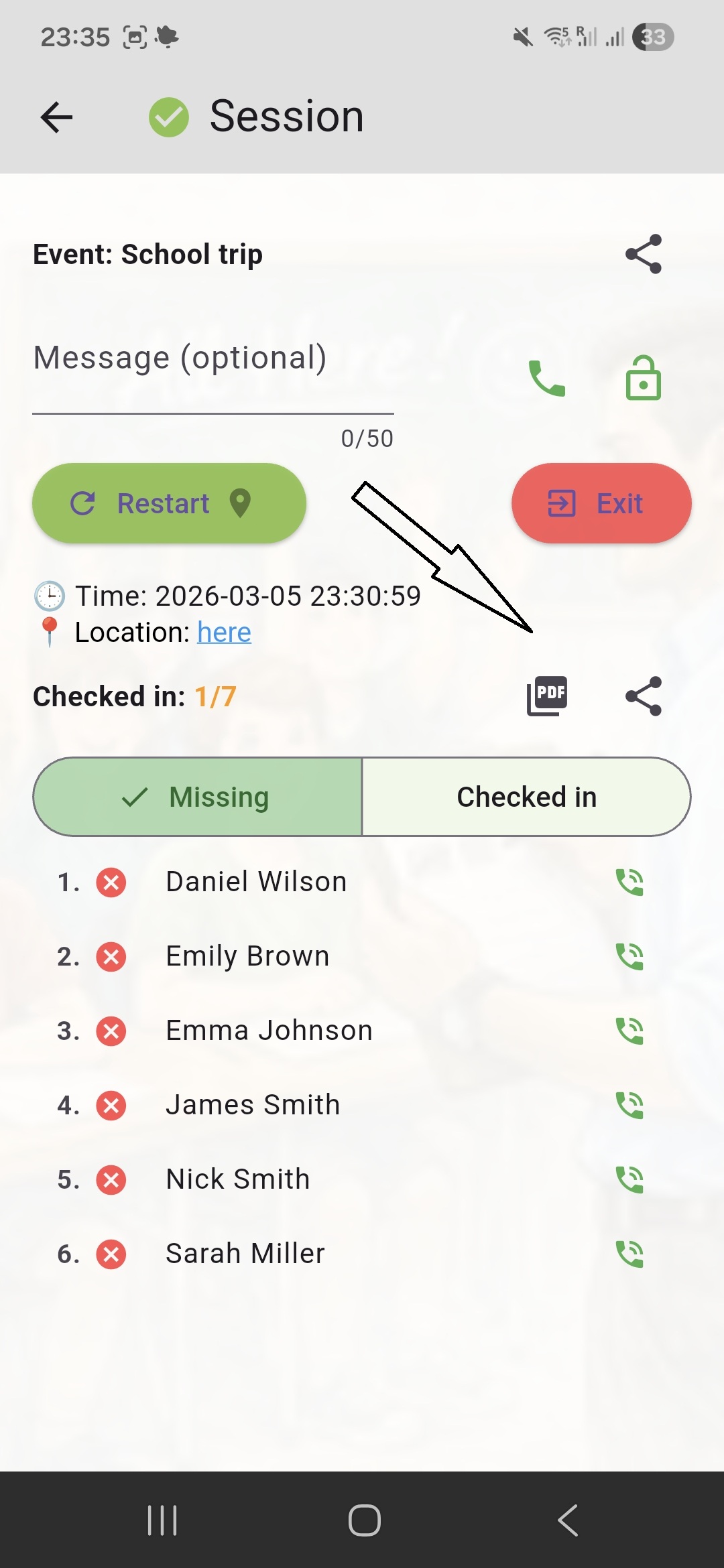Screen dimensions: 724x1568
Task: Share the School trip event
Action: click(x=643, y=255)
